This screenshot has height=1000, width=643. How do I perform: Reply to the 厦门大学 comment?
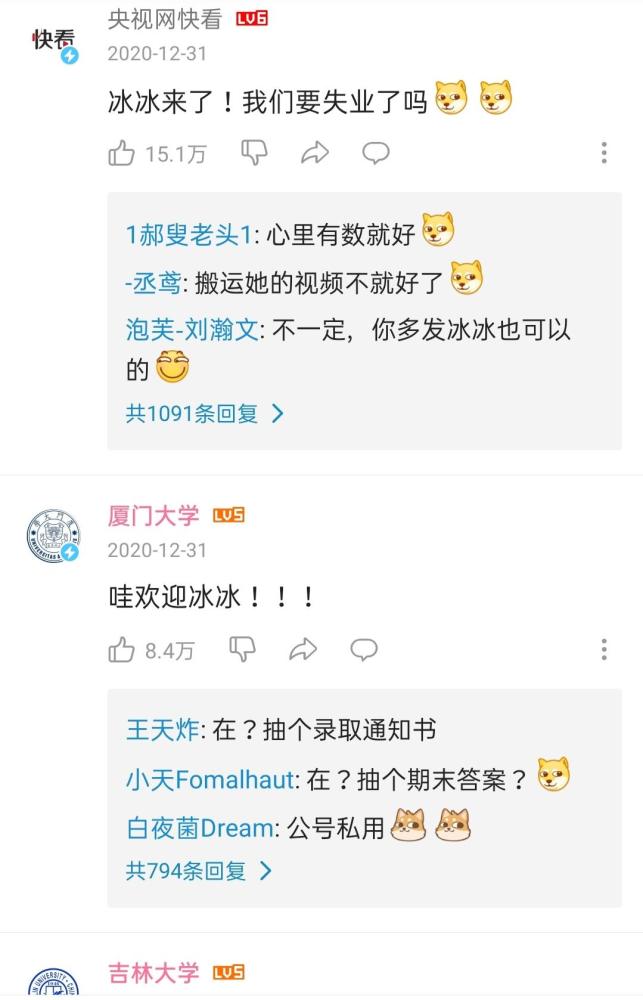364,650
